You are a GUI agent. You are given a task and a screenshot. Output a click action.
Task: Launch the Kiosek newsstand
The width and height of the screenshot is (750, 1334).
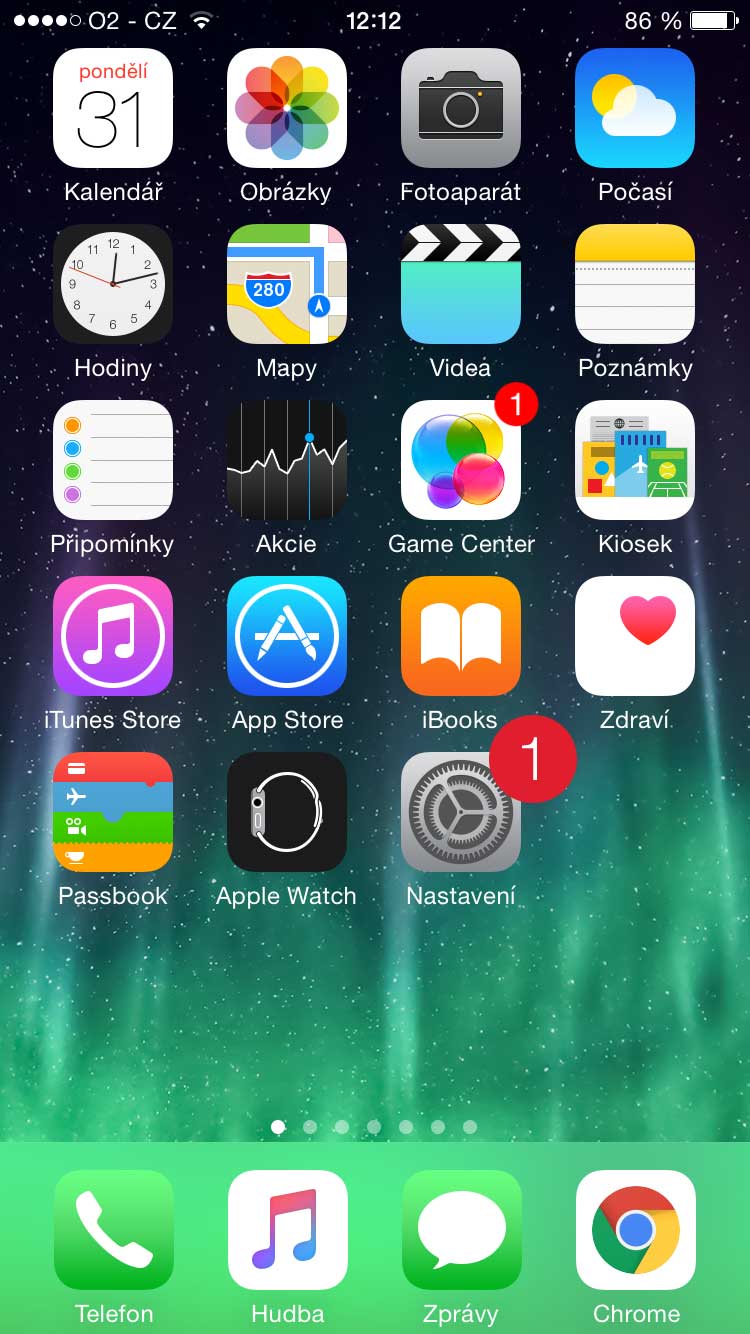[635, 460]
